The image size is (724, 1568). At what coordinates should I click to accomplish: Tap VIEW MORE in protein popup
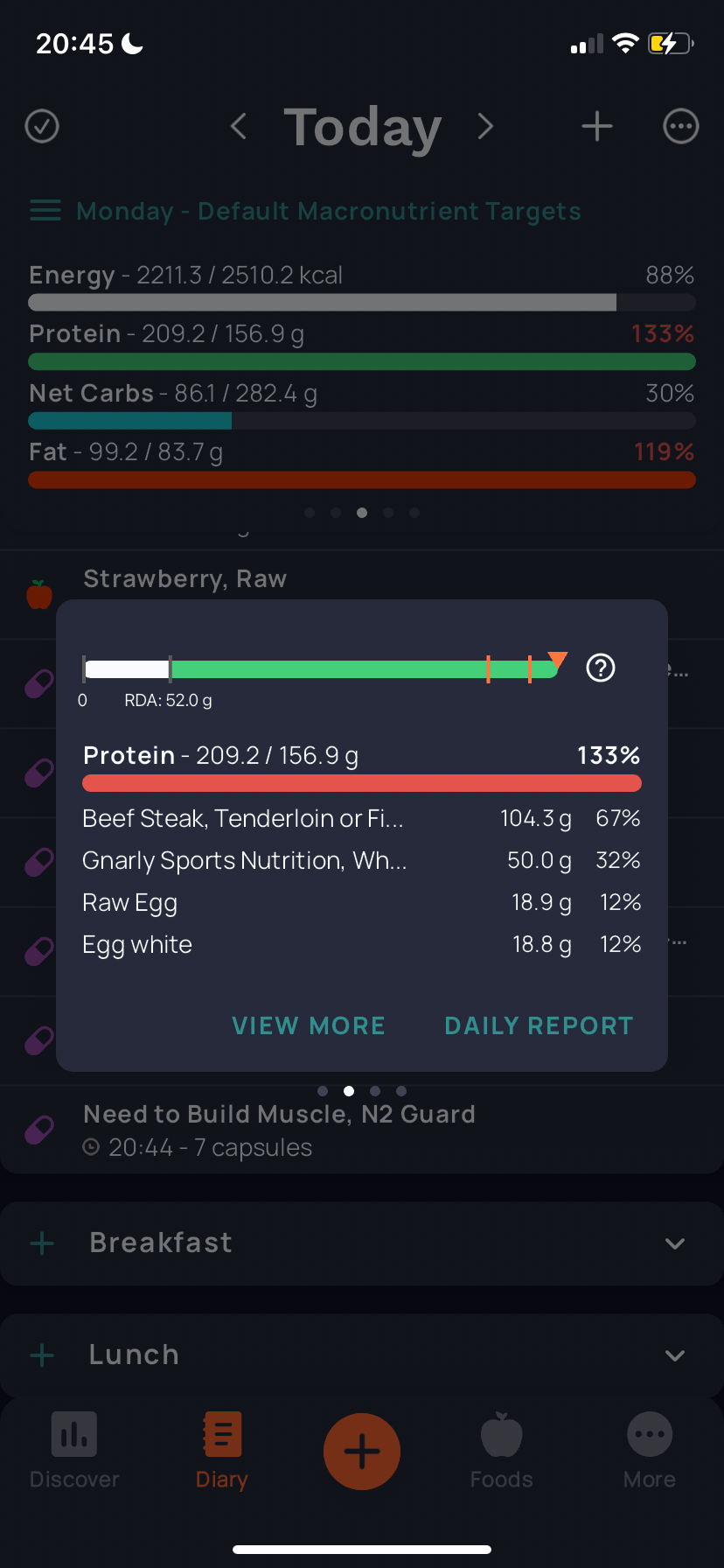[x=309, y=1025]
